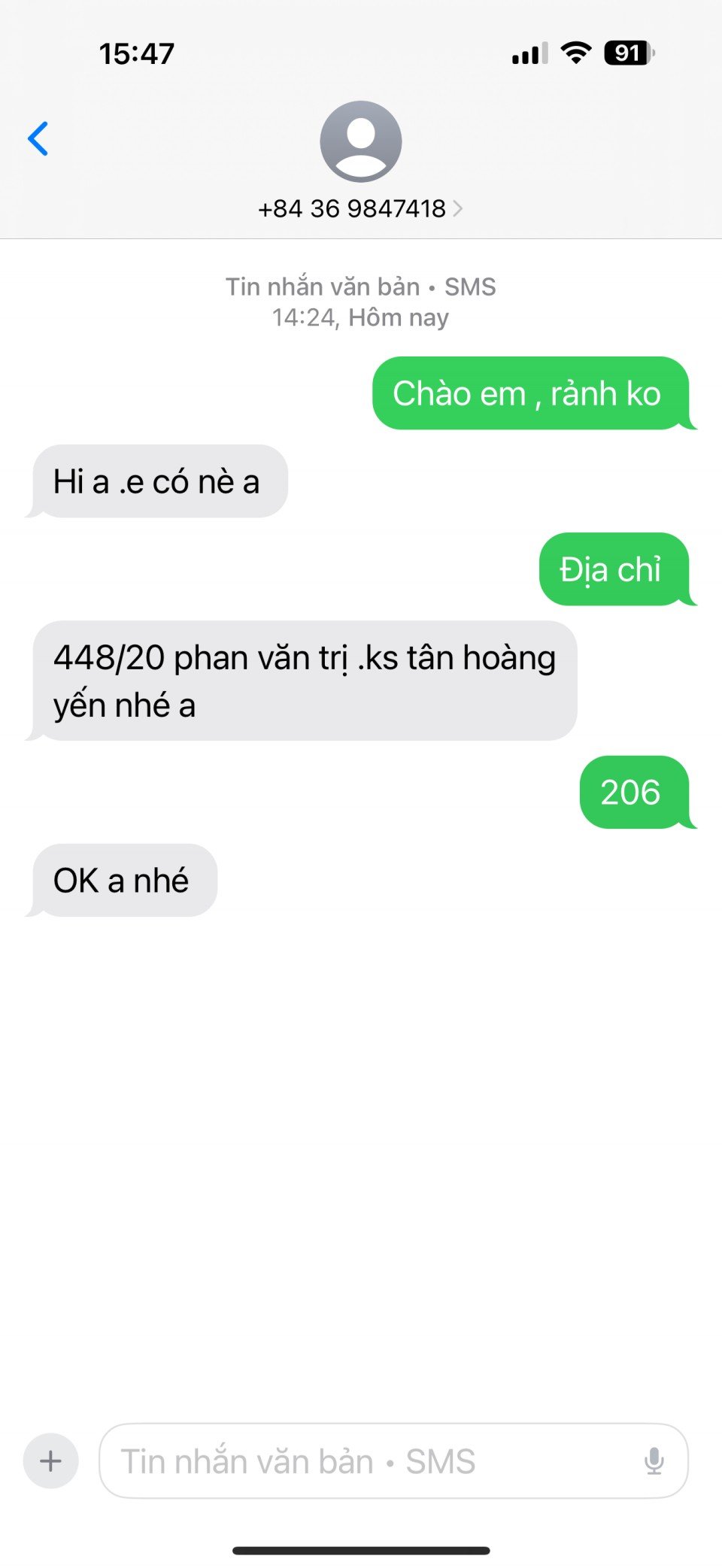Open contact details for +84 36 9847418
The height and width of the screenshot is (1568, 722).
[x=360, y=208]
